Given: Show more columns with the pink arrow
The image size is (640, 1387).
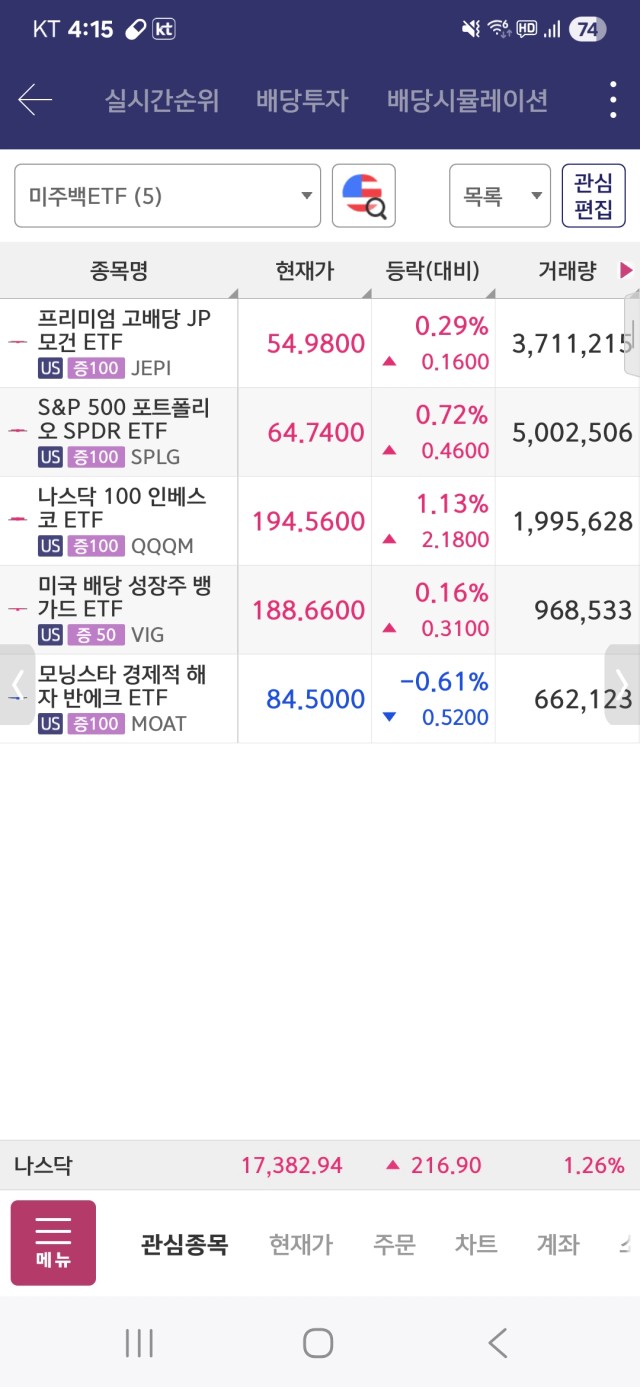Looking at the screenshot, I should tap(627, 270).
